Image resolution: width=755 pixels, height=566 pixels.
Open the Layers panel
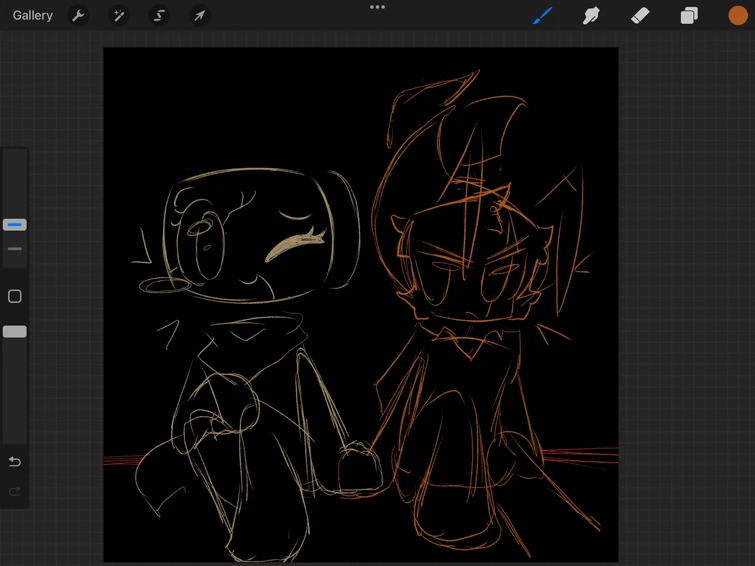pyautogui.click(x=689, y=15)
